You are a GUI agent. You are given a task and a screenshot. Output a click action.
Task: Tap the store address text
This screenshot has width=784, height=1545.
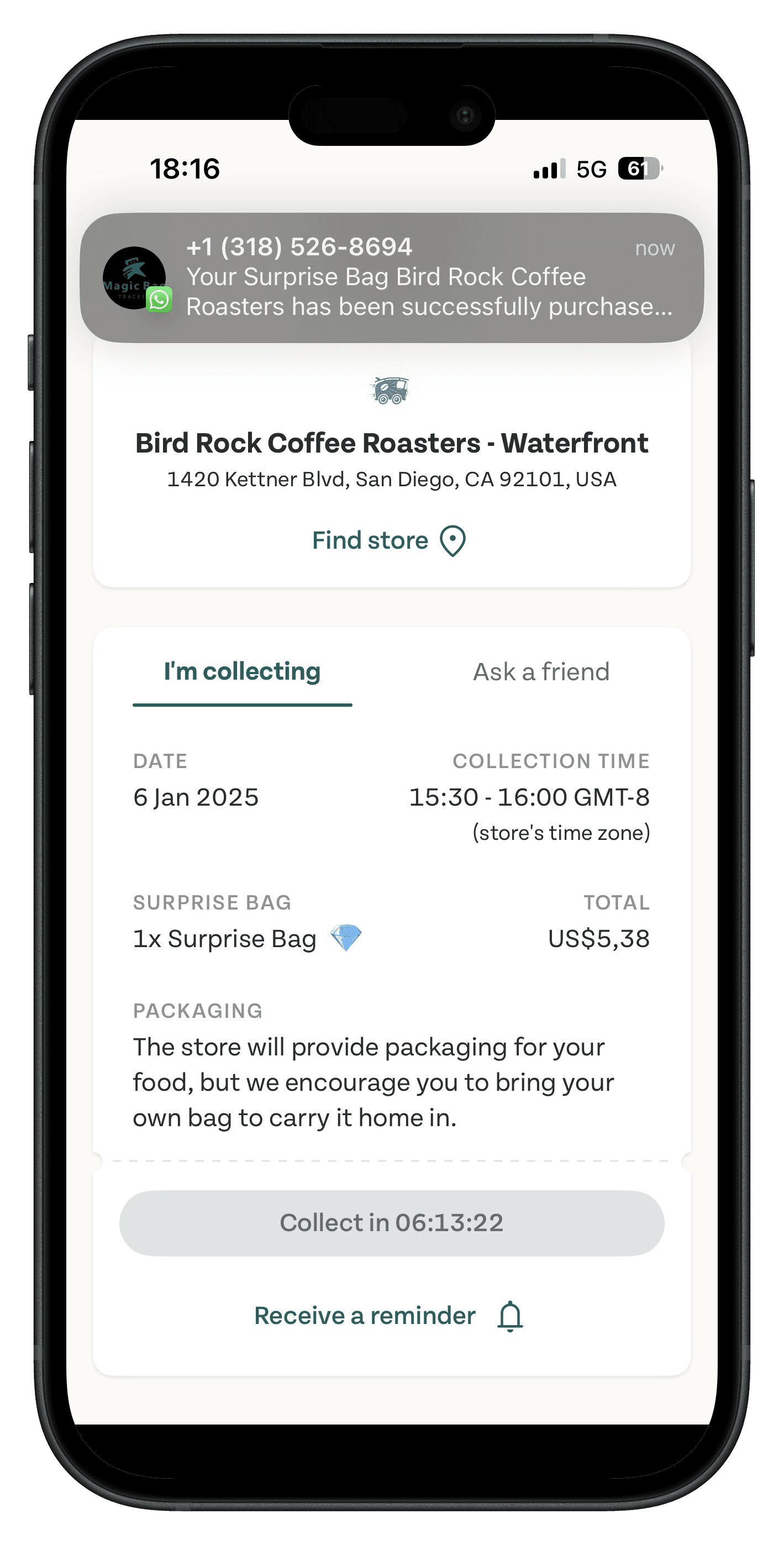click(x=391, y=478)
